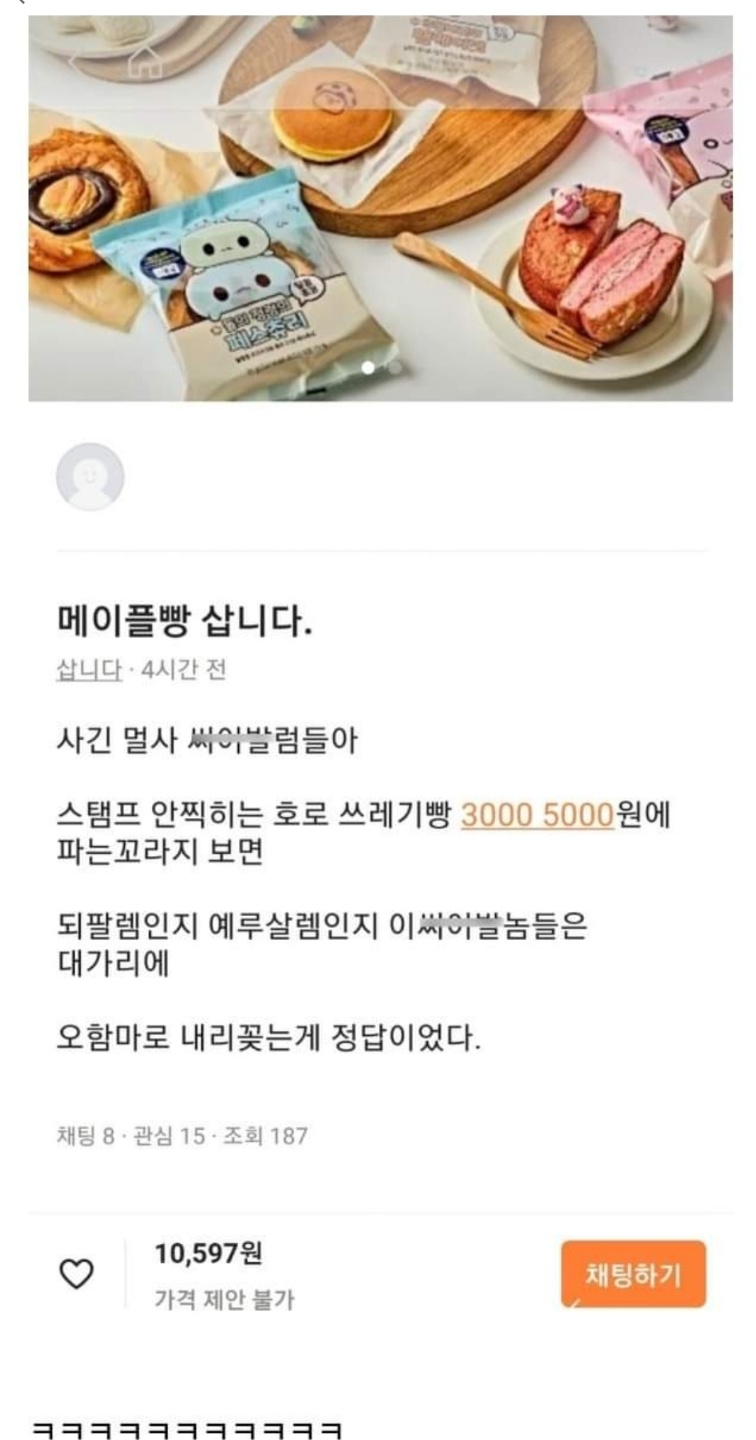Image resolution: width=756 pixels, height=1440 pixels.
Task: Tap the underlined 3000 5000 price link
Action: [x=536, y=816]
